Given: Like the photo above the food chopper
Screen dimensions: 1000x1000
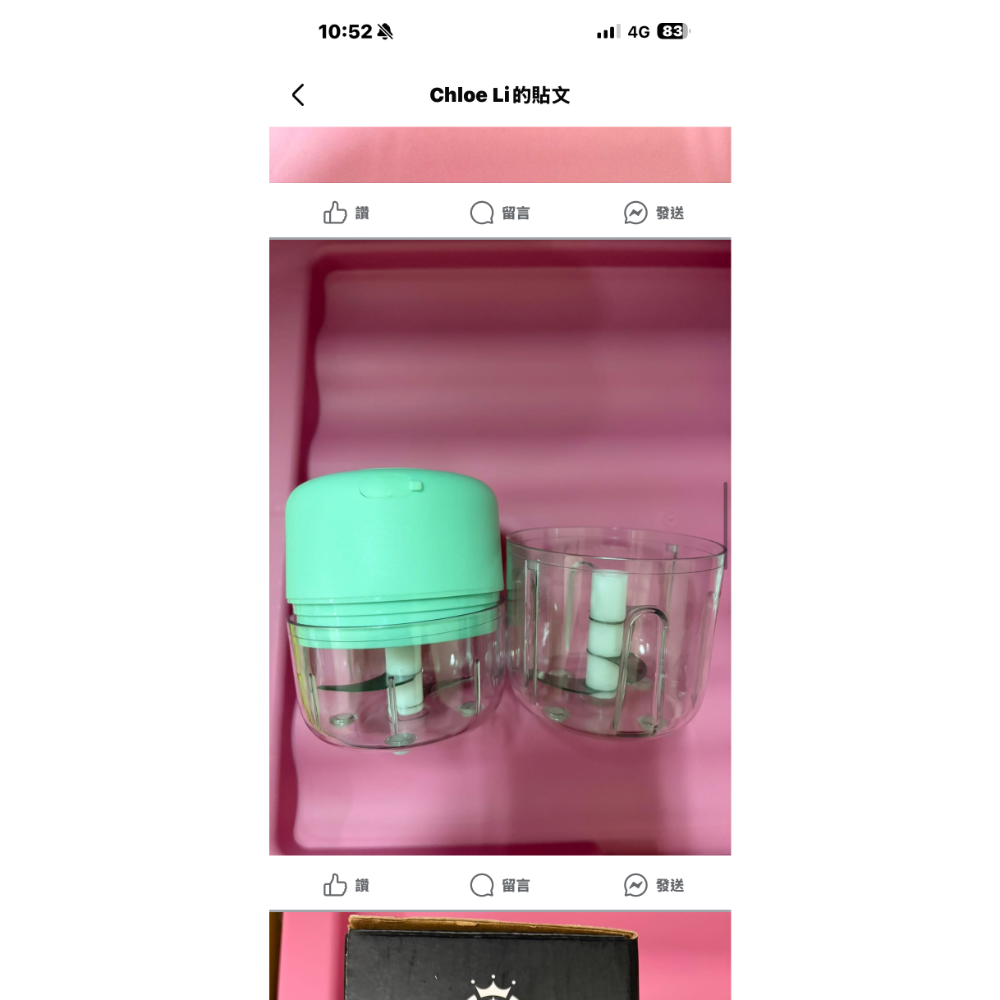Looking at the screenshot, I should [x=346, y=212].
